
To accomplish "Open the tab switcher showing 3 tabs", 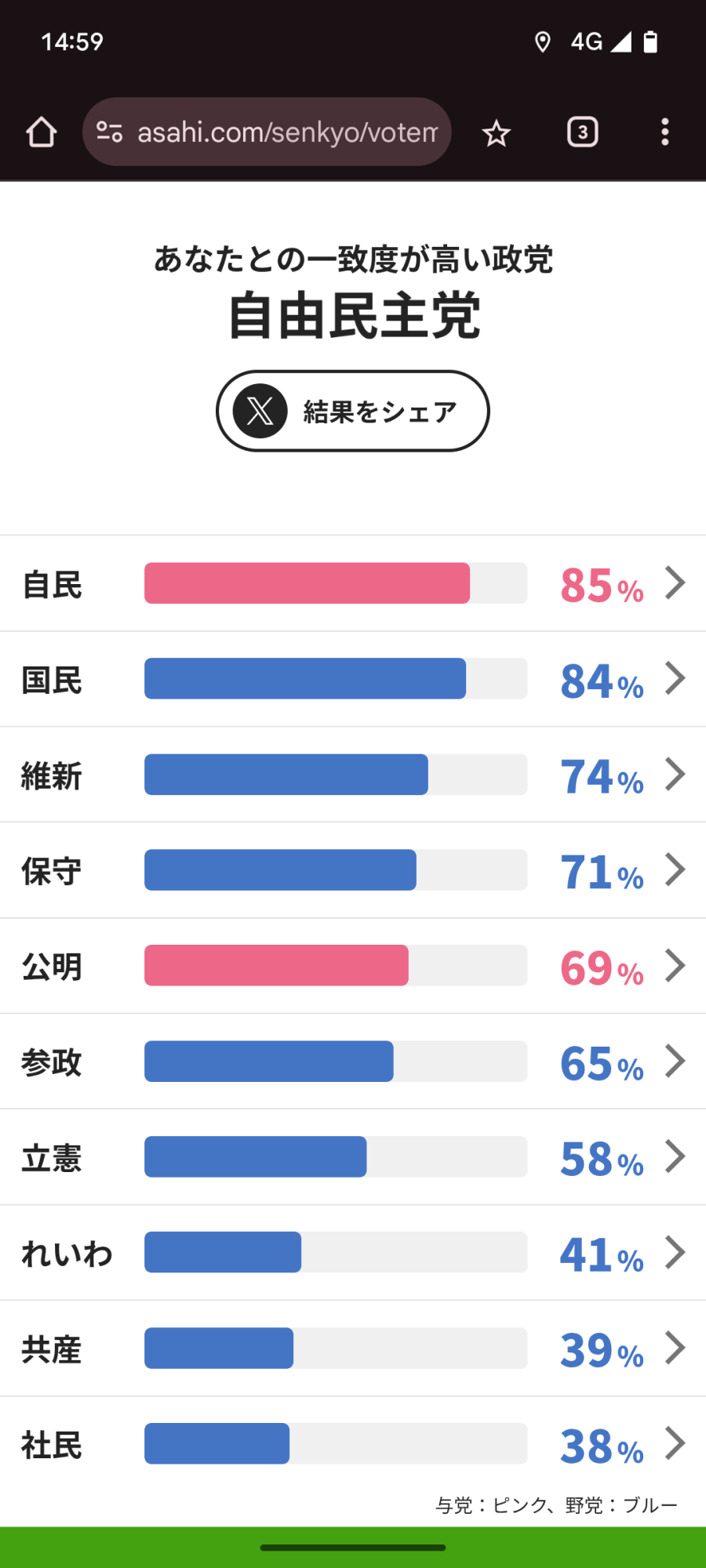I will tap(582, 132).
